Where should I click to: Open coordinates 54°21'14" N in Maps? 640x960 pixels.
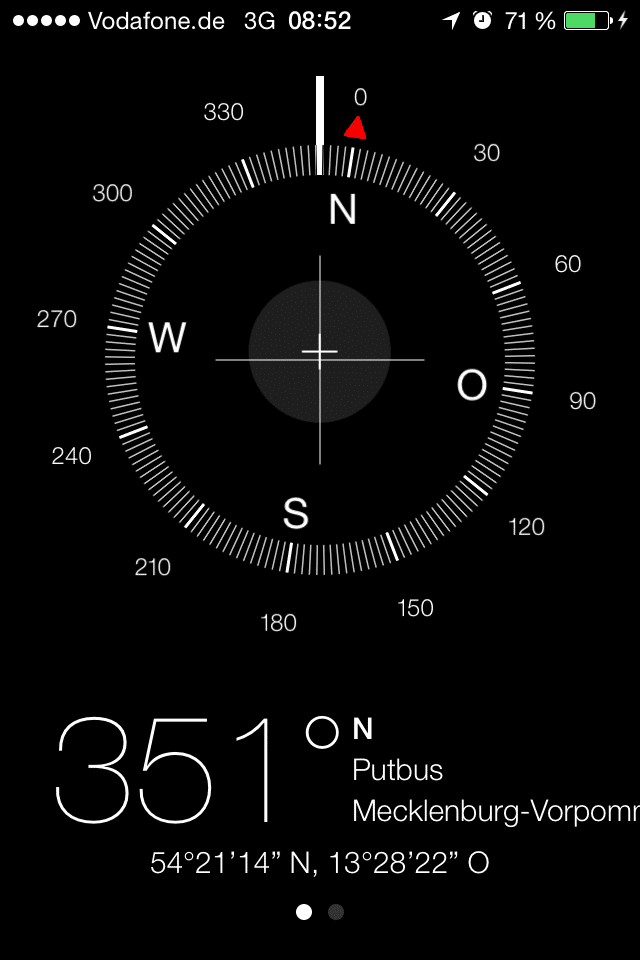click(320, 863)
